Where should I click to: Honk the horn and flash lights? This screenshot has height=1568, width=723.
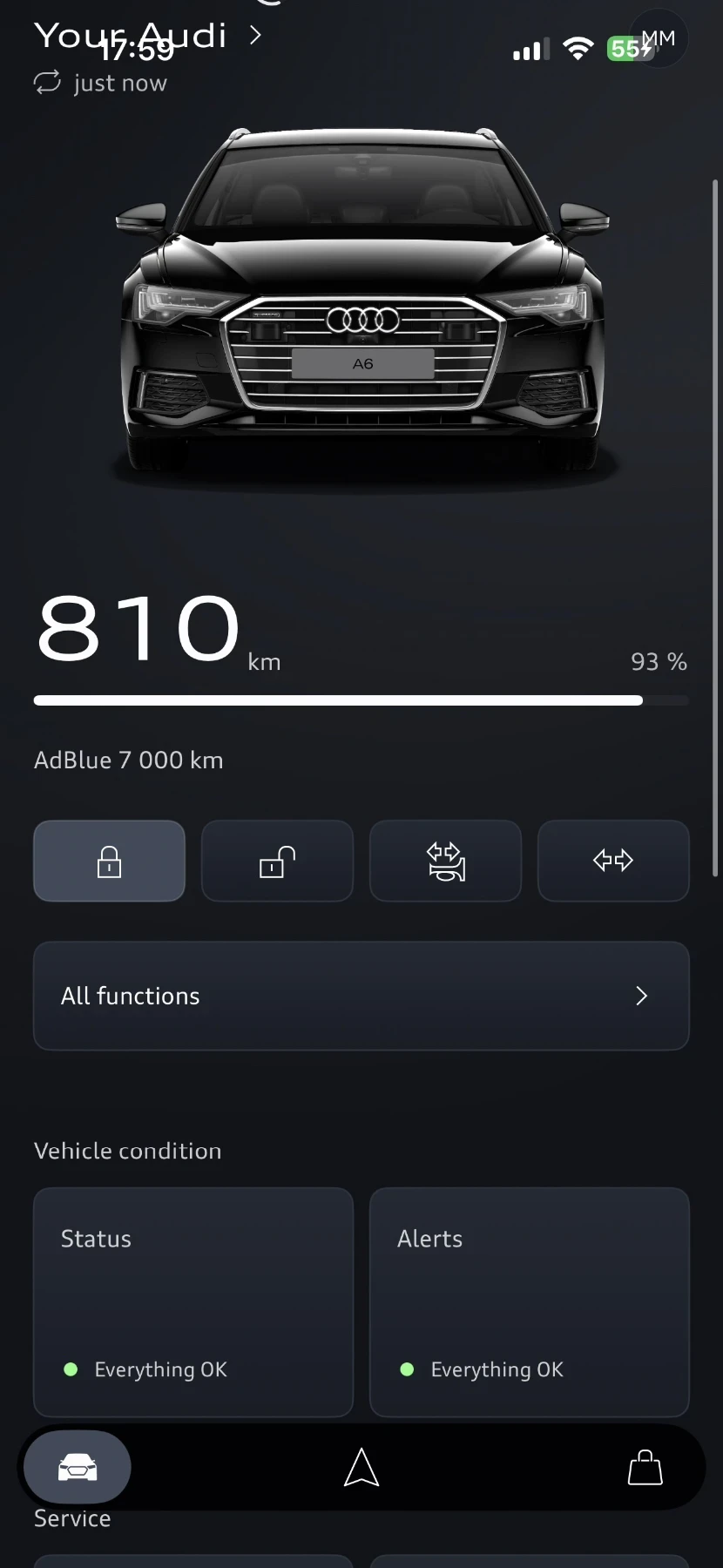[x=445, y=861]
